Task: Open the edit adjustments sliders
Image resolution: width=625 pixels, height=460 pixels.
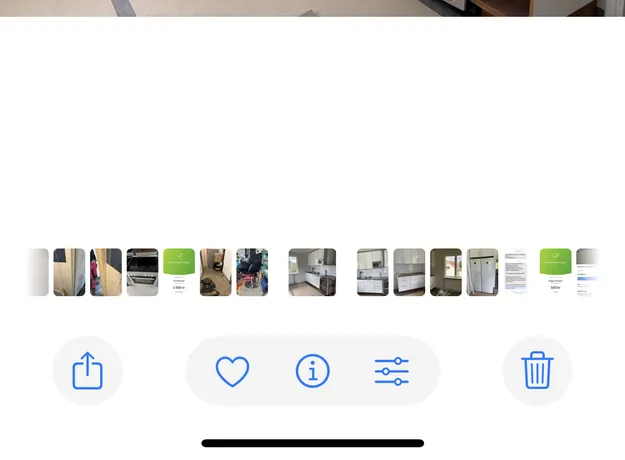Action: pyautogui.click(x=391, y=371)
